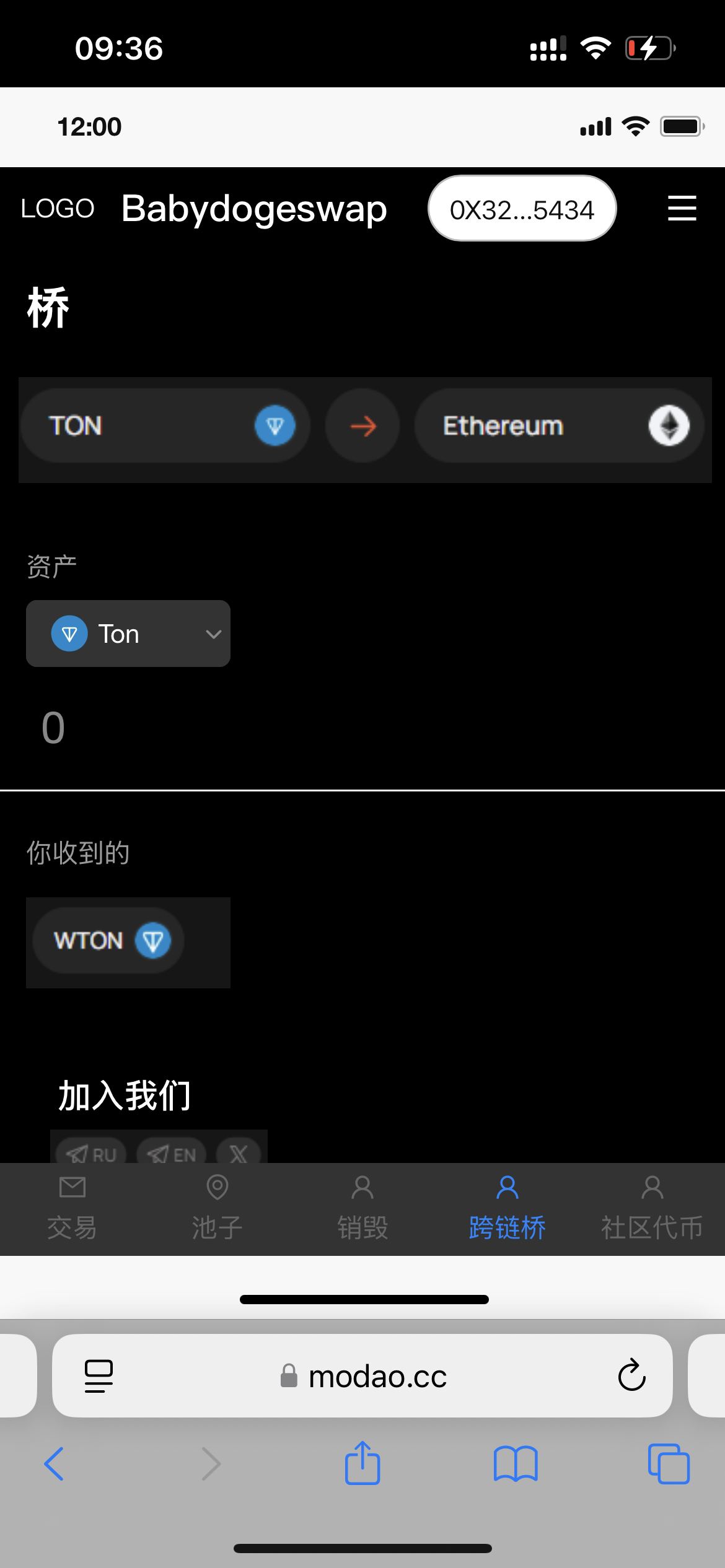725x1568 pixels.
Task: Click the wallet address 0X32...5434
Action: [x=521, y=209]
